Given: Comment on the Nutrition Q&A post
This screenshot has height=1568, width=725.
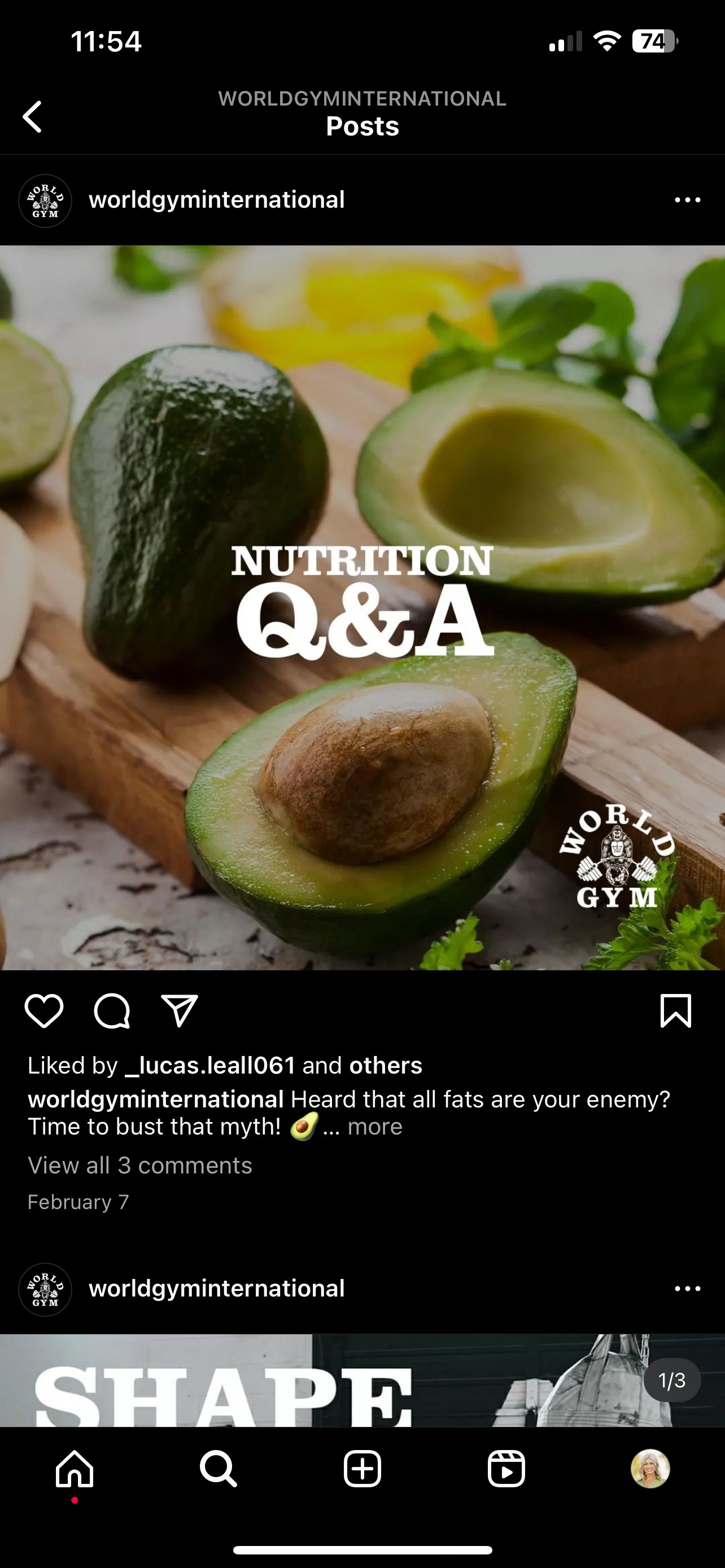Looking at the screenshot, I should pos(112,1011).
